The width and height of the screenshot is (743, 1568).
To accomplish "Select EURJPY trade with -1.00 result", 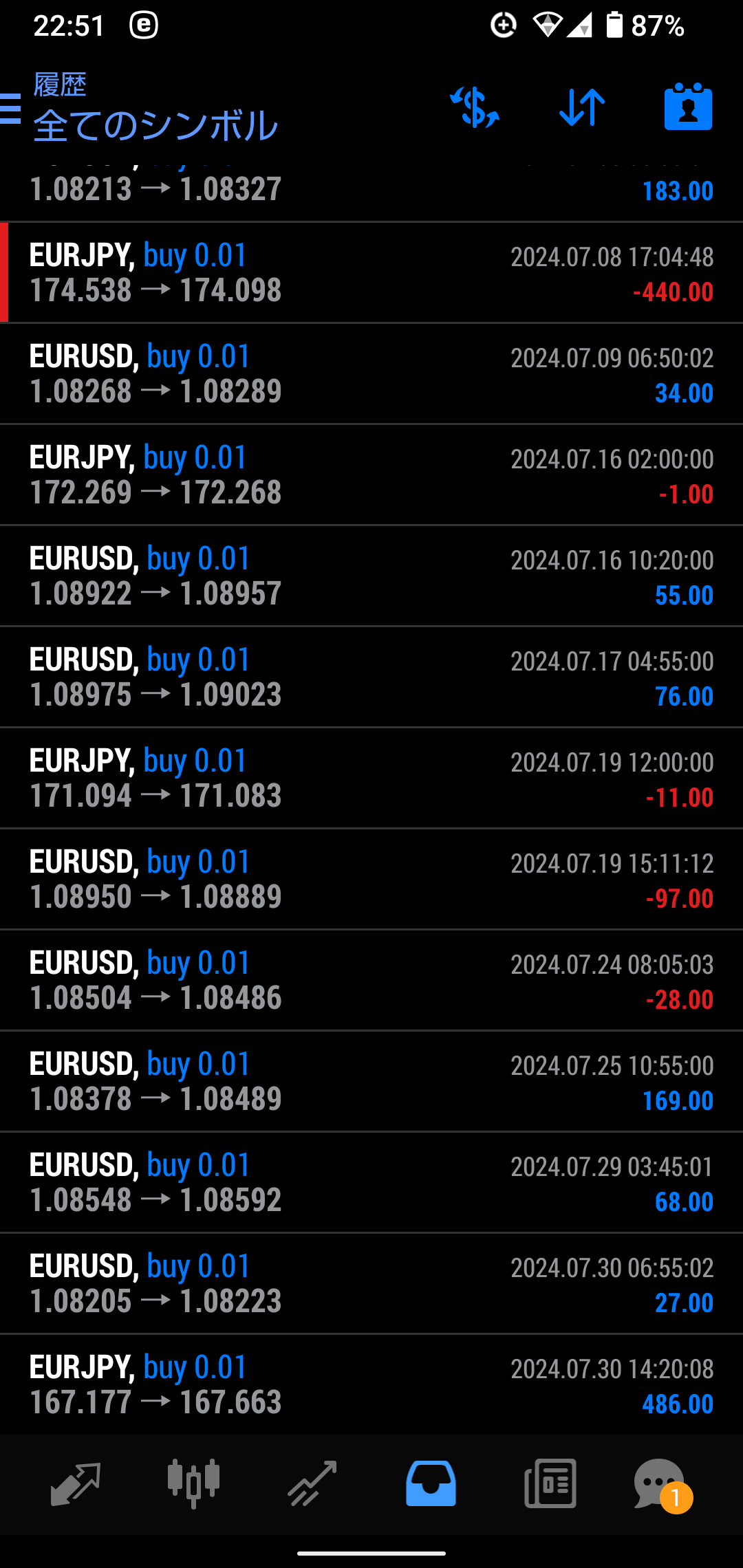I will pyautogui.click(x=371, y=475).
